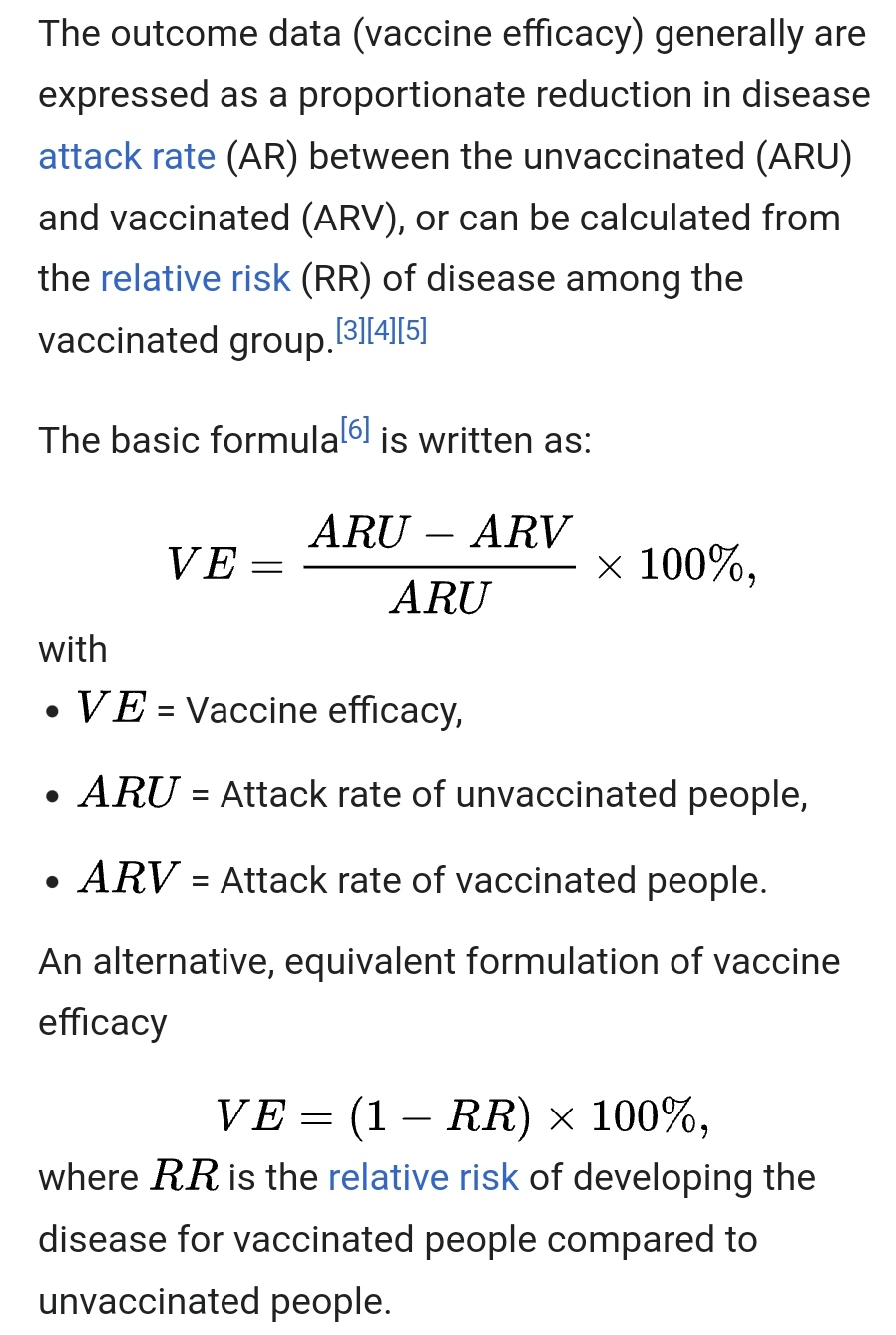Open citation [3] after "vaccinated group"

pyautogui.click(x=351, y=330)
